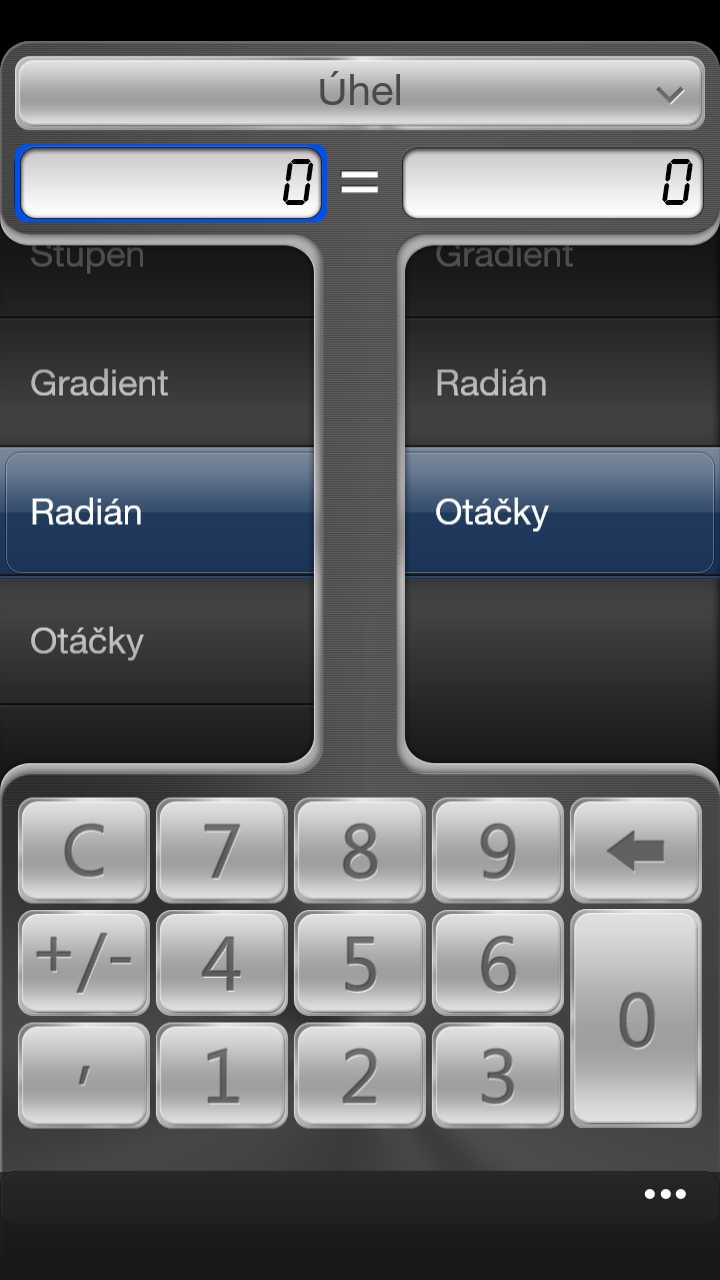Screen dimensions: 720x1280
Task: Toggle the sign with +/- key
Action: [x=84, y=962]
